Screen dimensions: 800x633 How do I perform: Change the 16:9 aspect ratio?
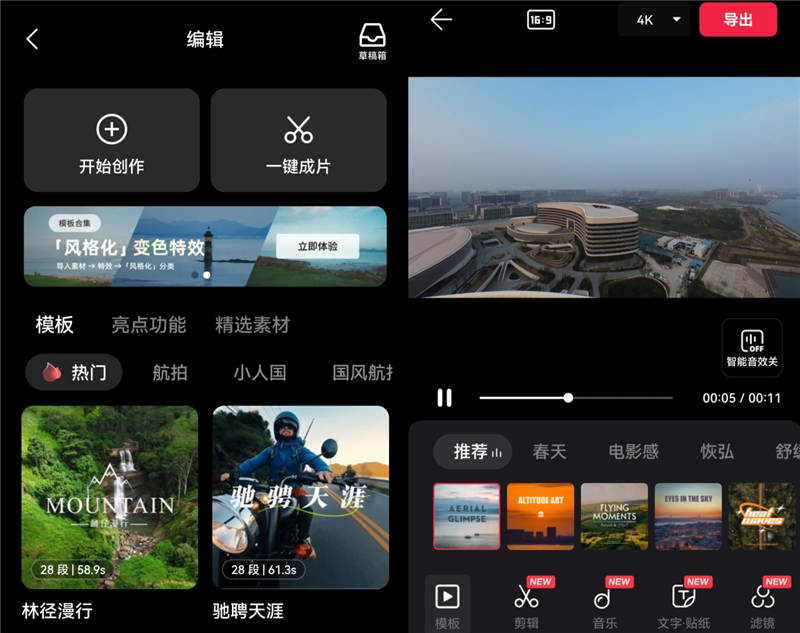pos(540,20)
